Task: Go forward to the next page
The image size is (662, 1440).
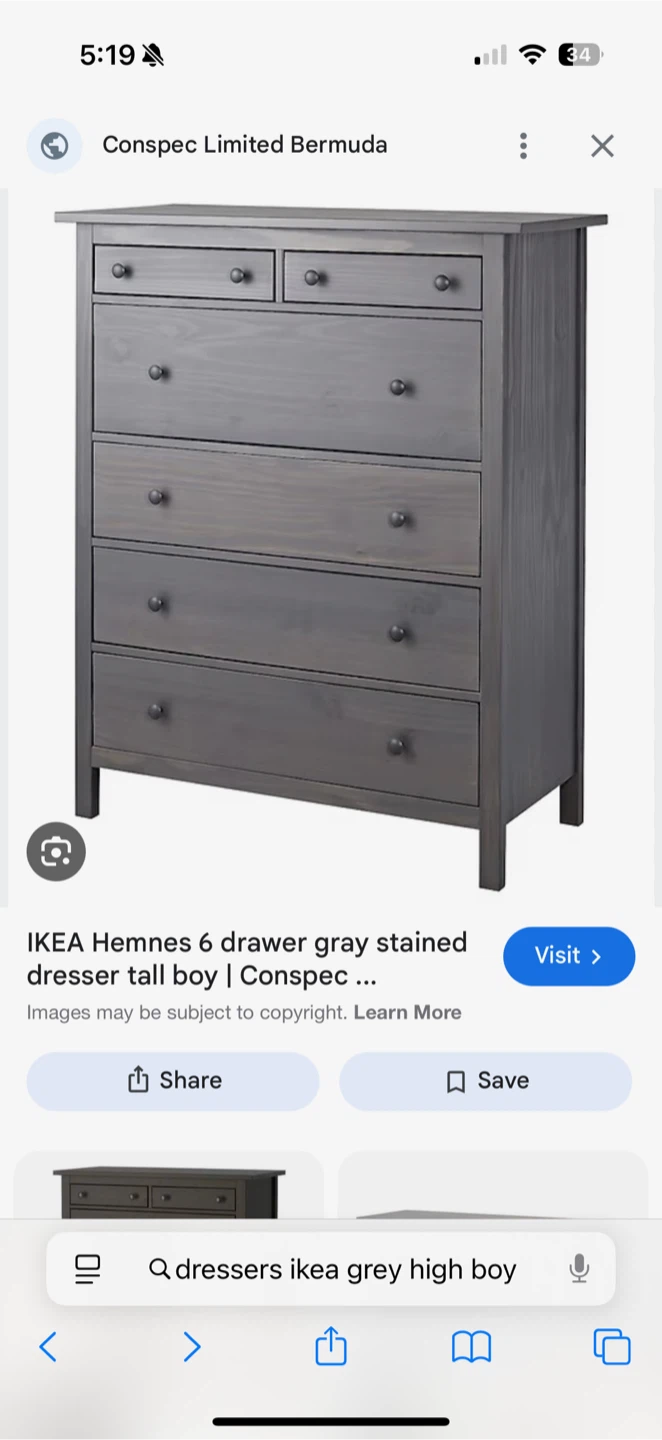Action: 191,1347
